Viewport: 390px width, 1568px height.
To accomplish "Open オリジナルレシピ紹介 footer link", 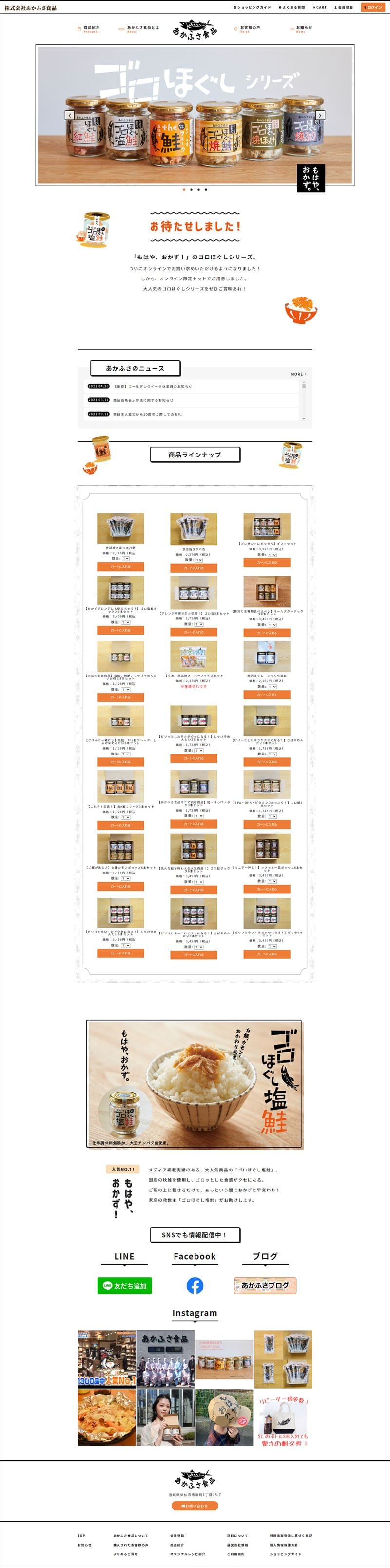I will [187, 1554].
